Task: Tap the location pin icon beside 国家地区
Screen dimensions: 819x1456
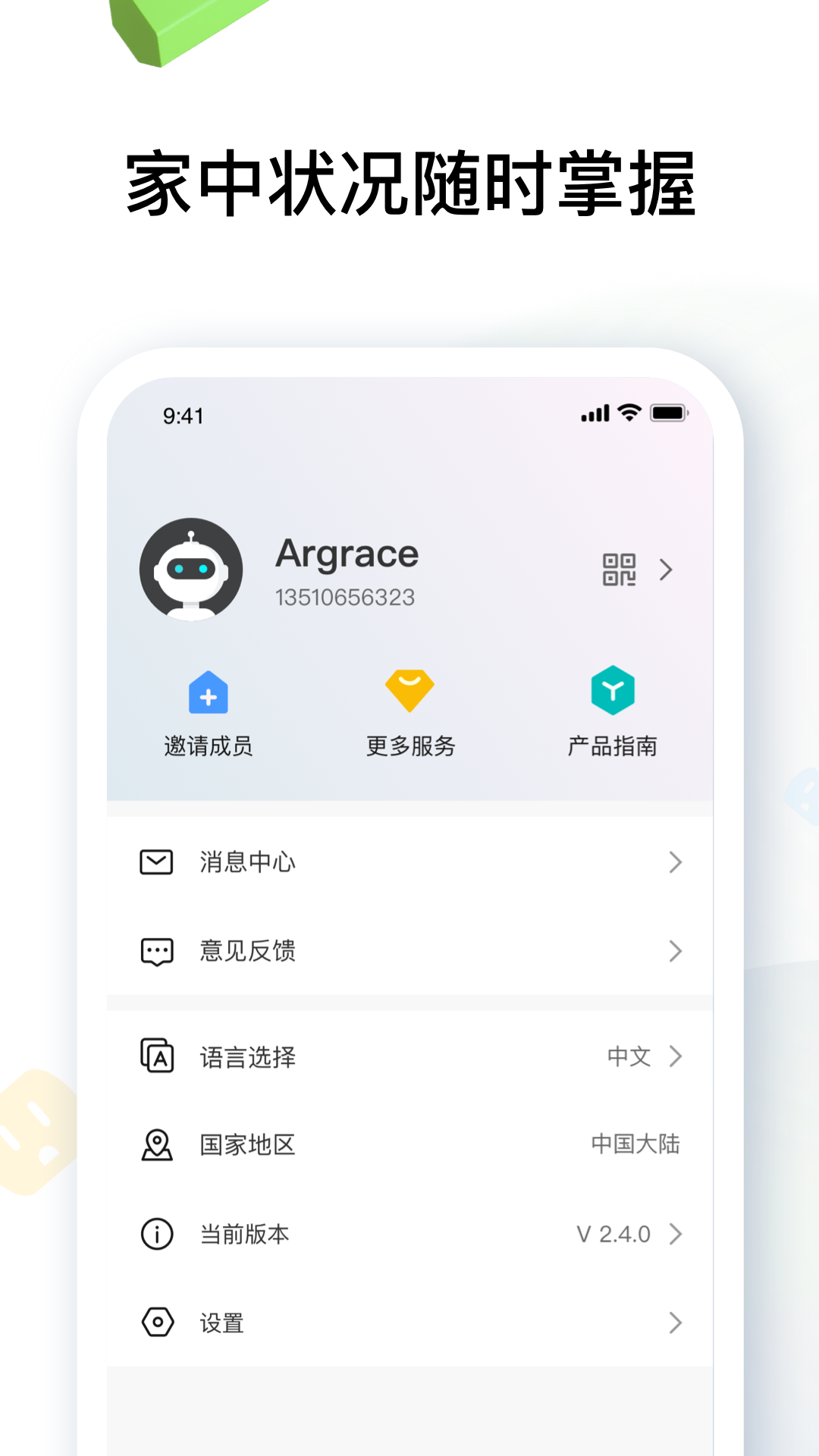Action: pyautogui.click(x=155, y=1145)
